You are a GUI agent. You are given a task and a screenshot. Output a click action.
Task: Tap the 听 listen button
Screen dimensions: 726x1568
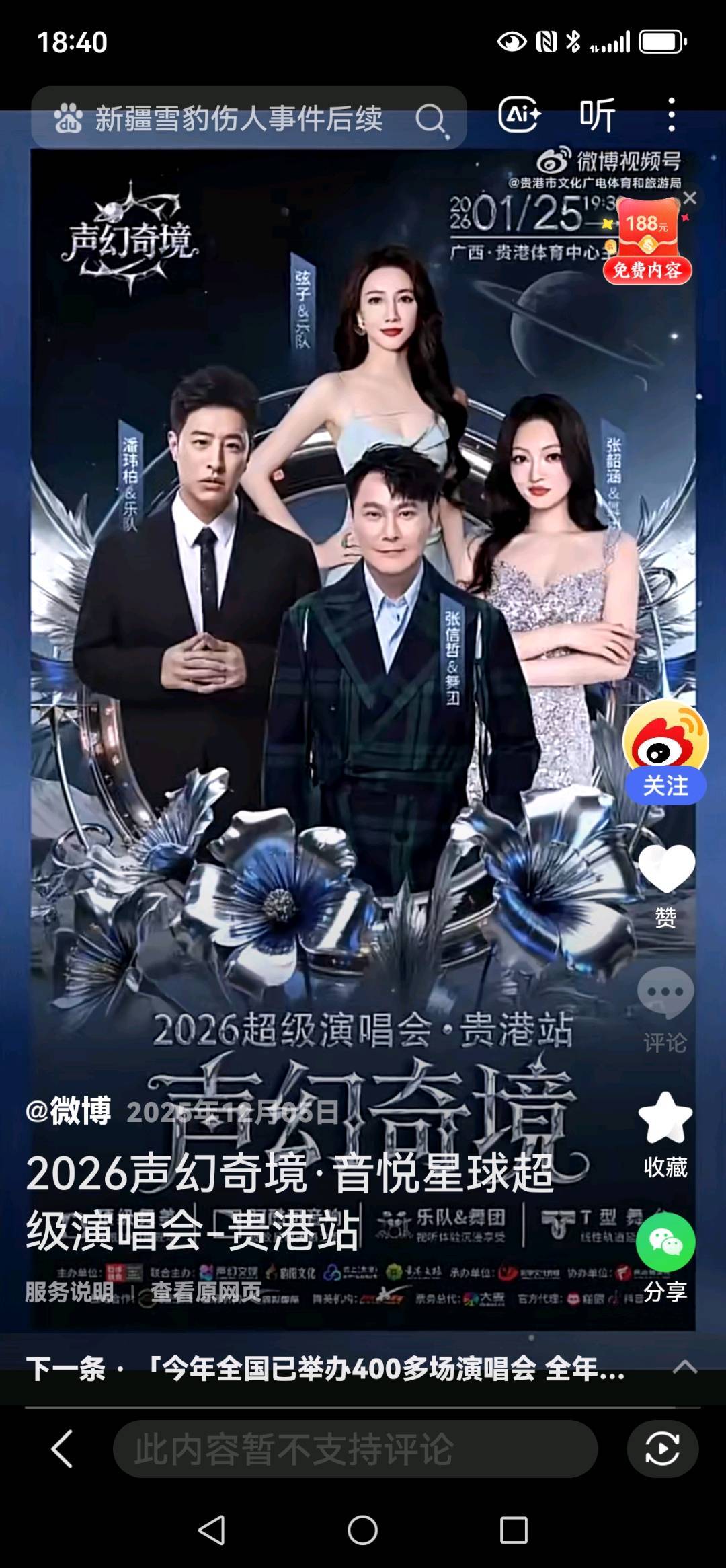598,115
